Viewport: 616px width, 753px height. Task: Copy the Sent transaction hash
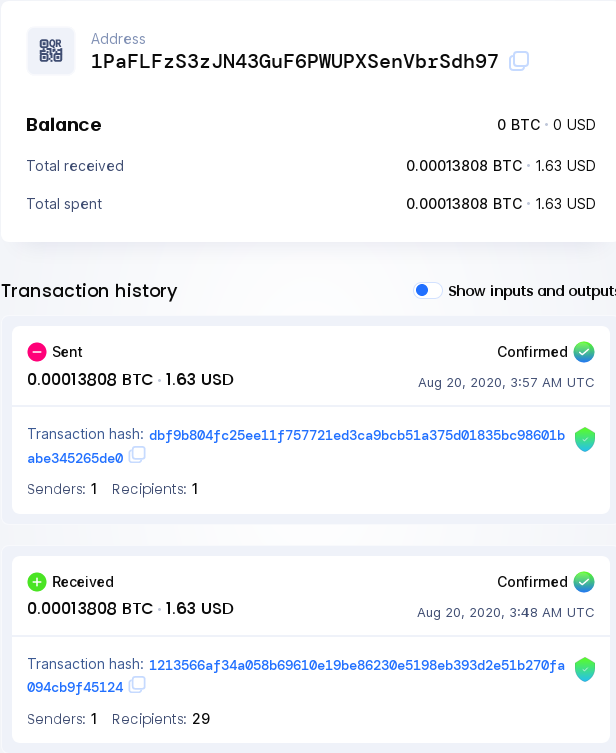pos(137,456)
